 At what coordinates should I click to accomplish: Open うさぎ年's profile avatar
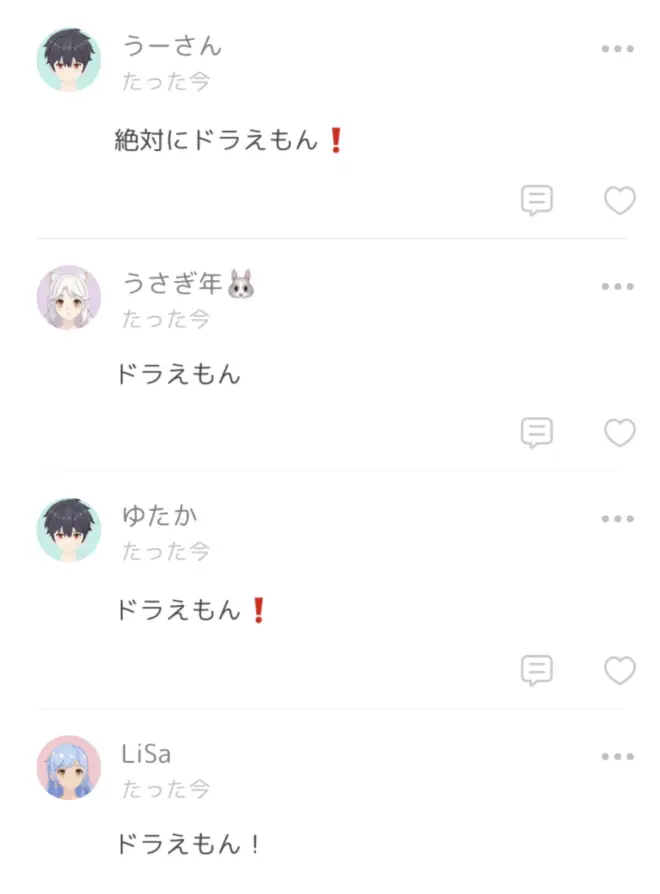click(x=69, y=297)
